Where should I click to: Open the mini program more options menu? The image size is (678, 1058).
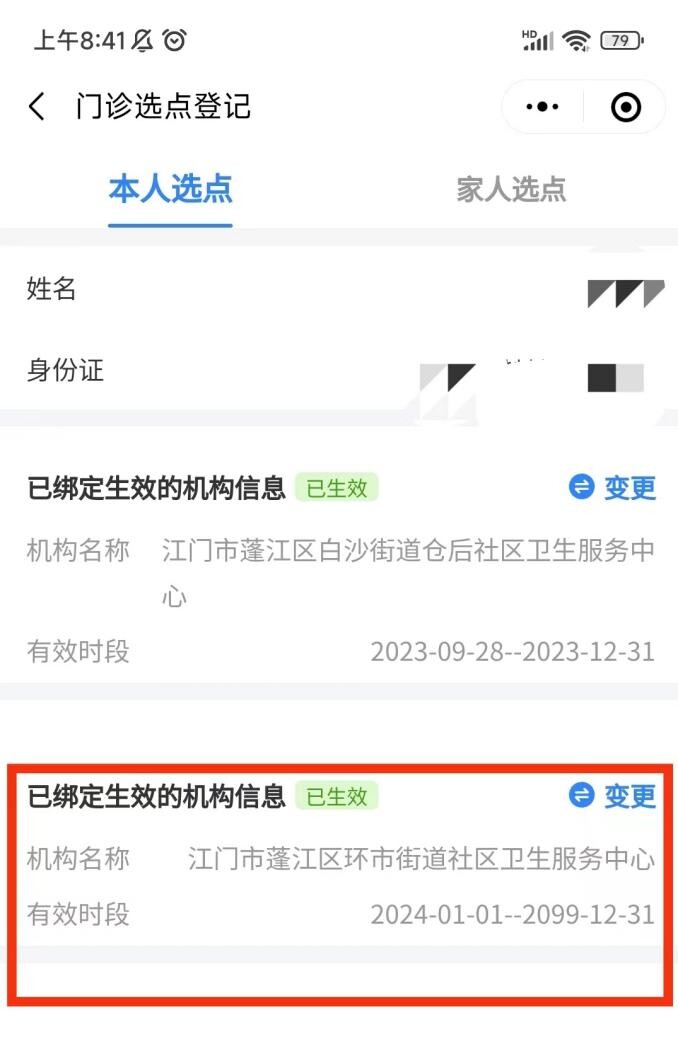click(x=542, y=107)
